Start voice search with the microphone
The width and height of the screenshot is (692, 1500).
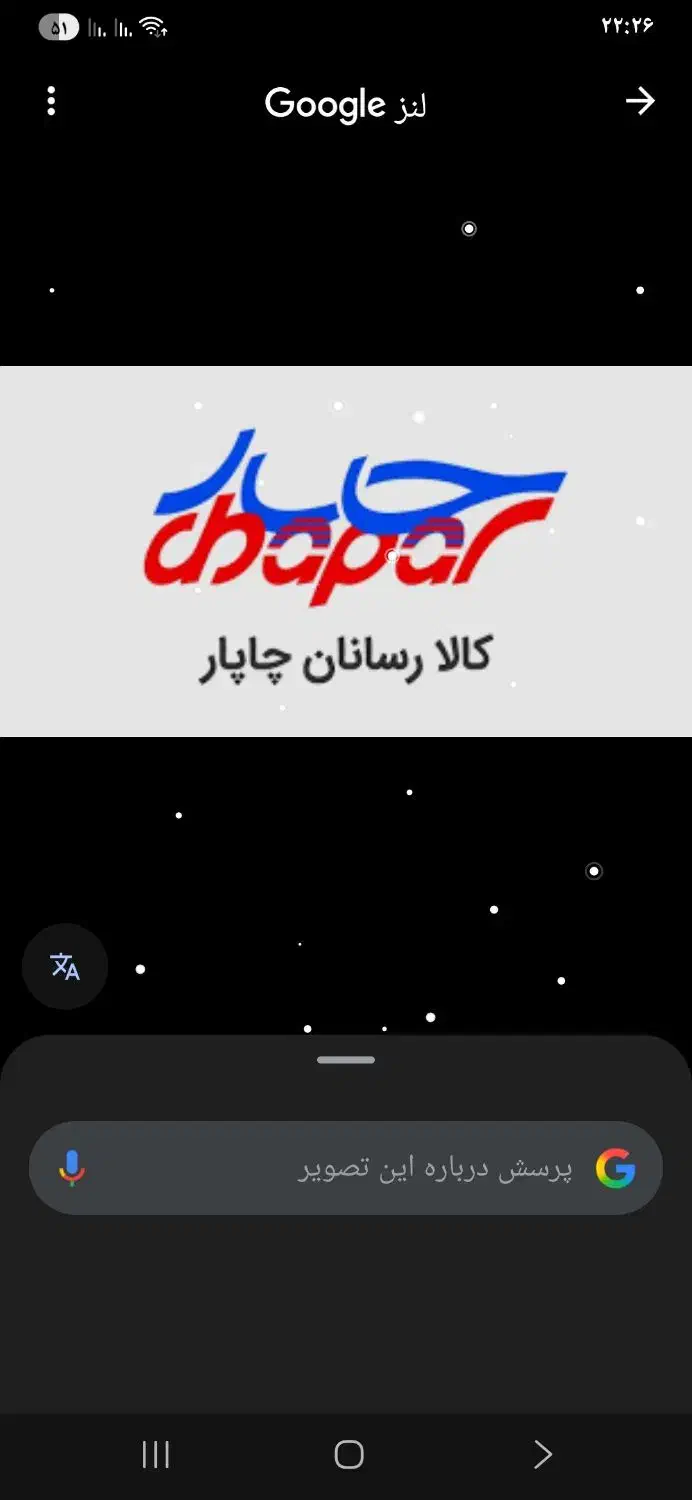point(71,1168)
